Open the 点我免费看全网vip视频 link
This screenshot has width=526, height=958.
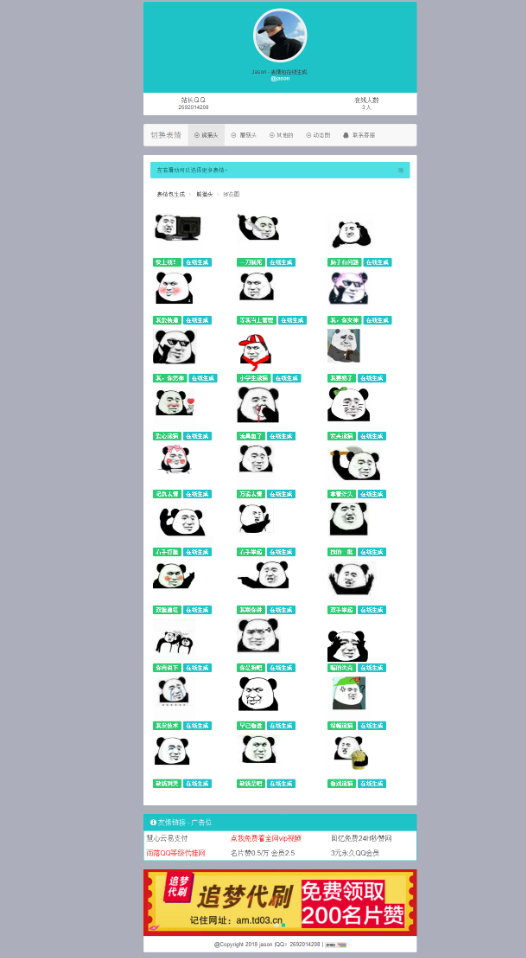(266, 838)
